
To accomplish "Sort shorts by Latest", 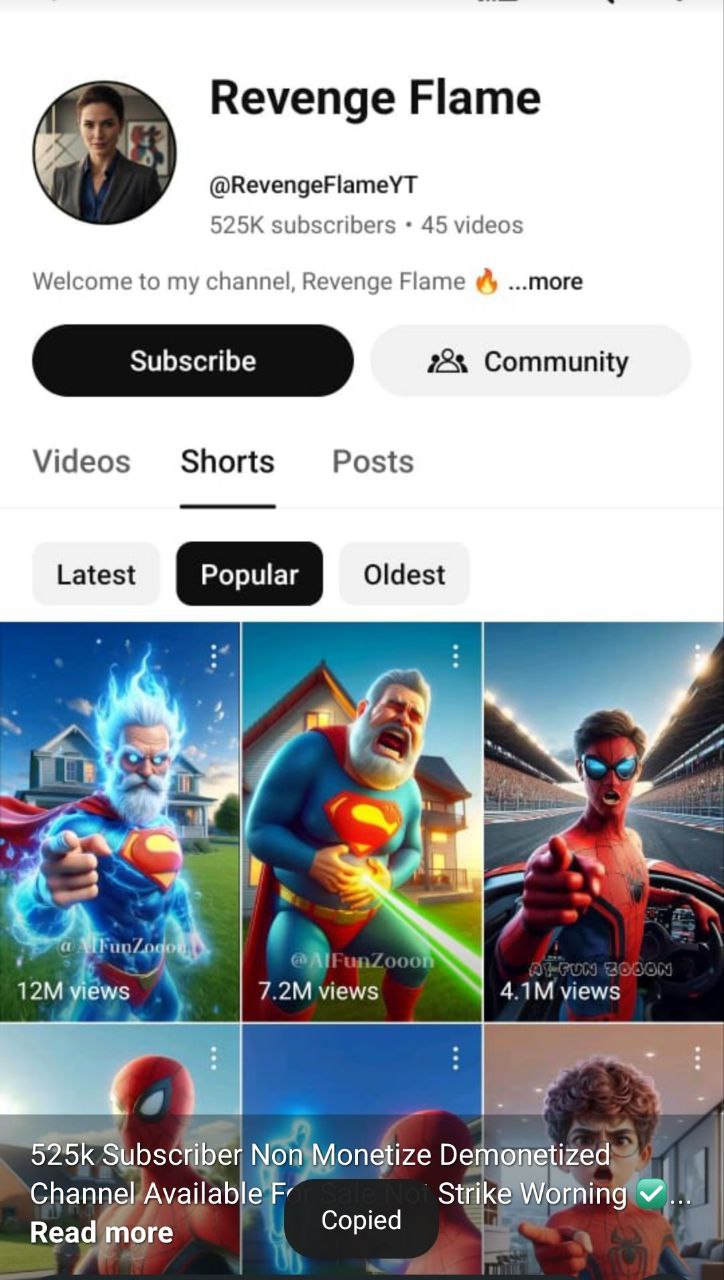I will 96,574.
